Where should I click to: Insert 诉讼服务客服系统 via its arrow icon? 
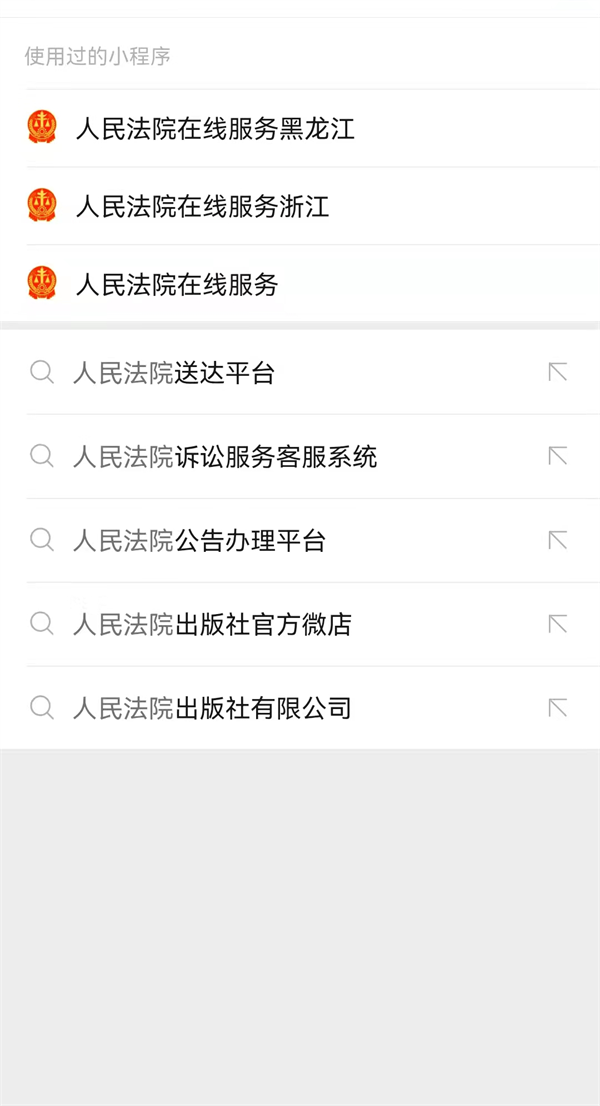point(558,456)
